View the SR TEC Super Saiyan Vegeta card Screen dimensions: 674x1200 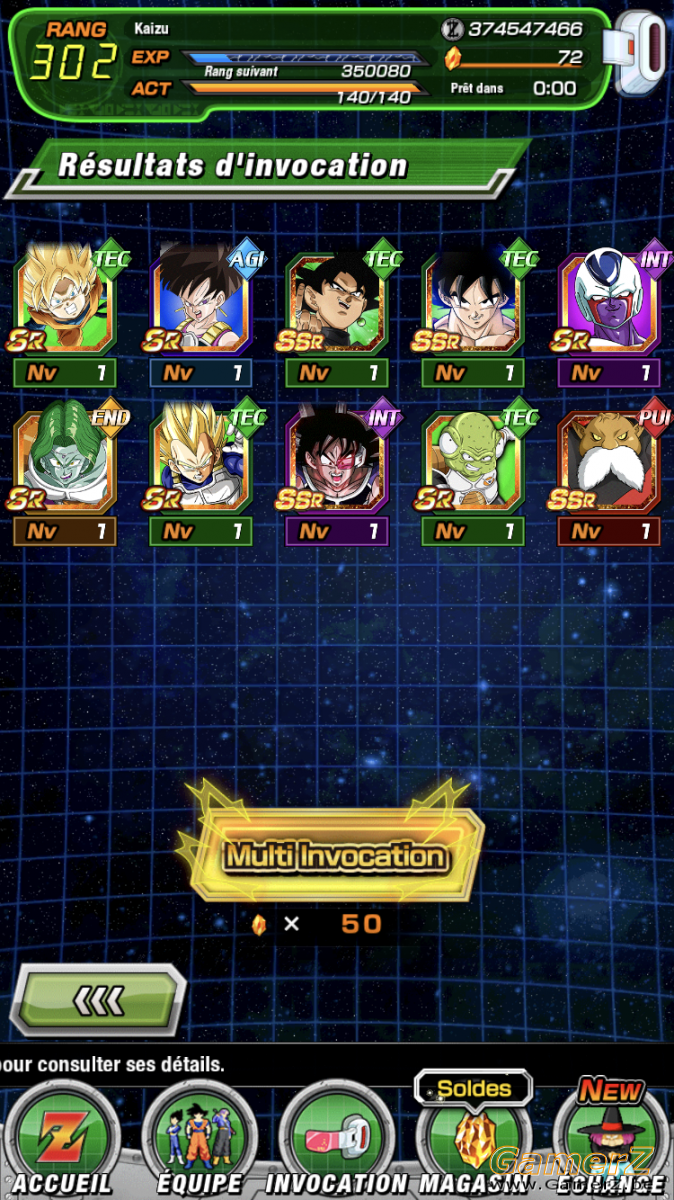point(201,460)
